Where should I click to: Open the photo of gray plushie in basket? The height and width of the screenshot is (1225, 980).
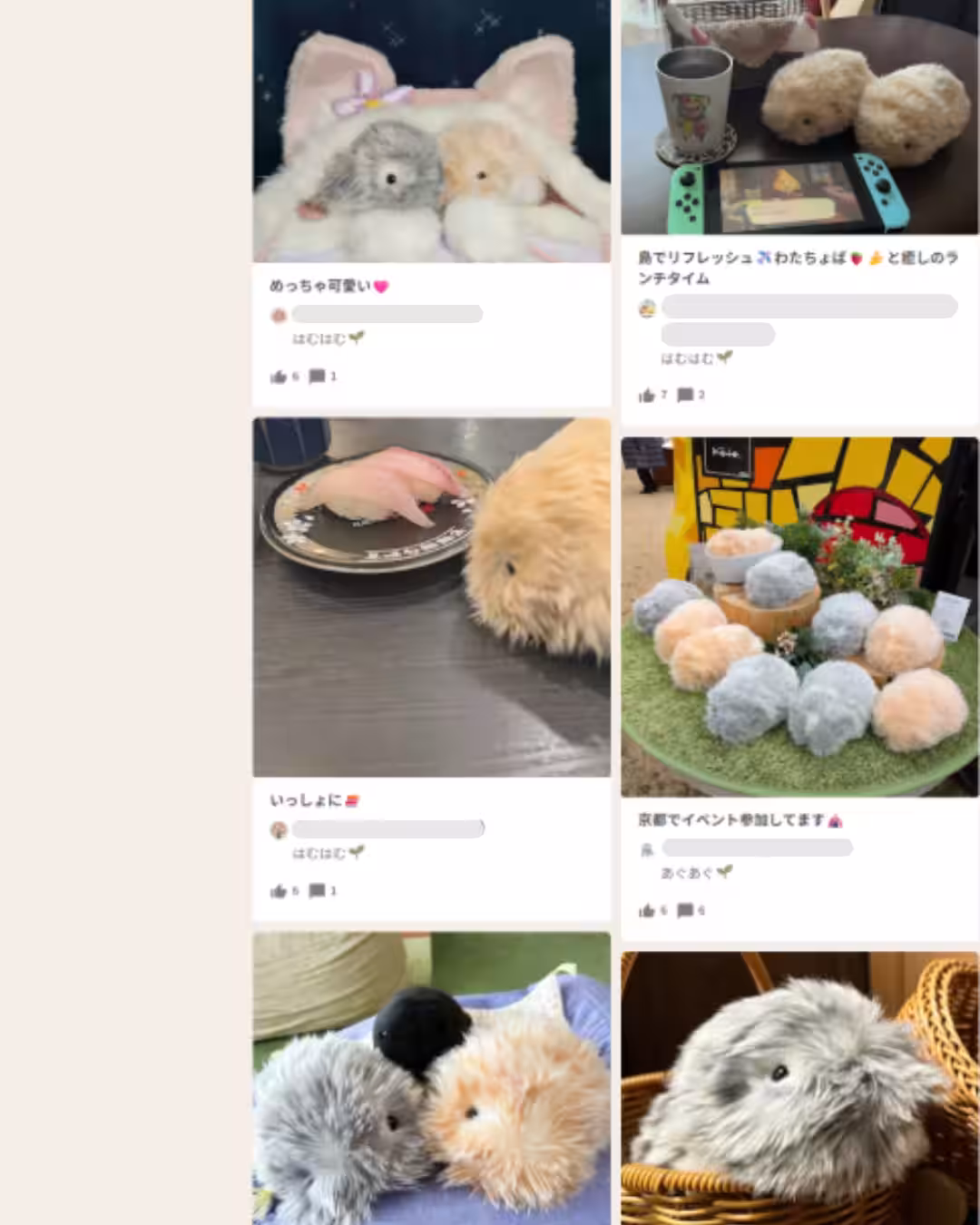(x=799, y=1089)
